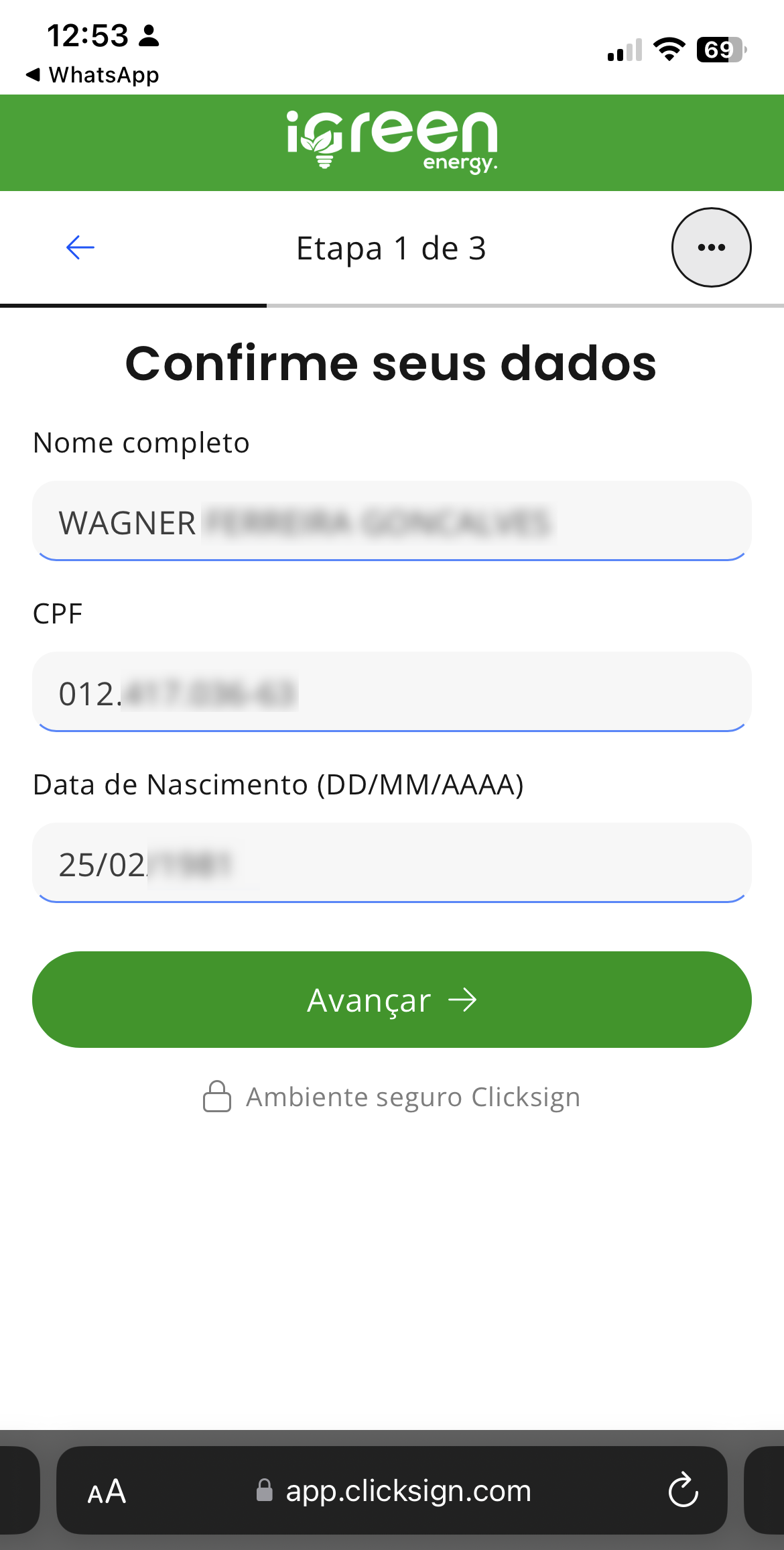
Task: Reload the app.clicksign.com page
Action: [x=683, y=1491]
